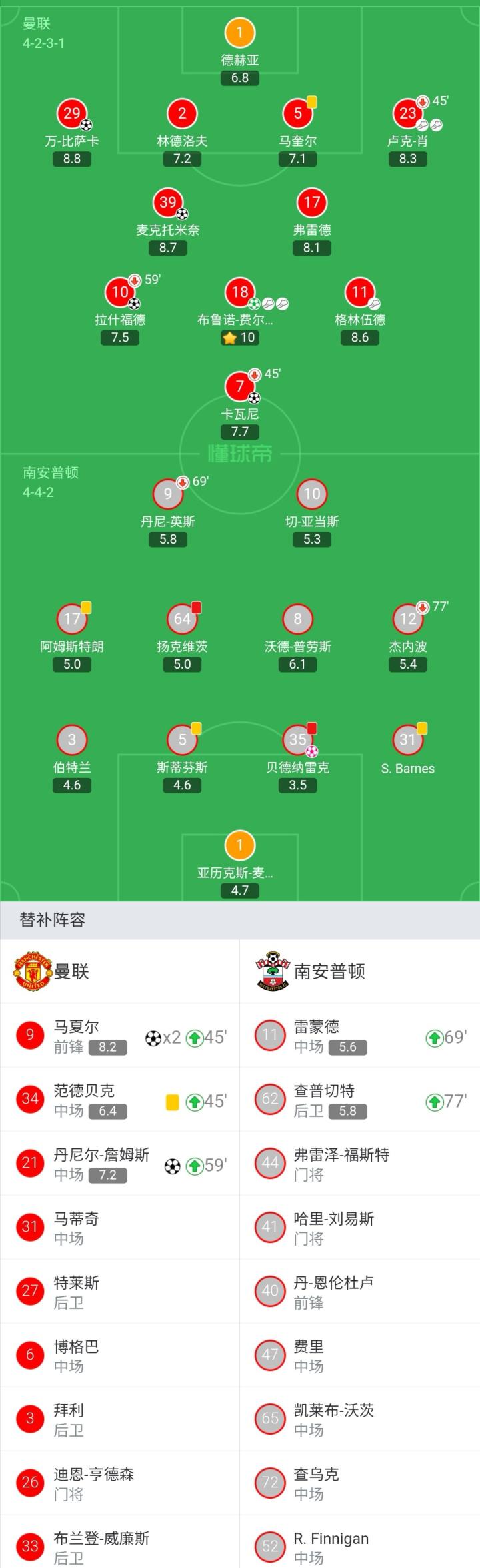Open 万-比萨卡's player profile
The height and width of the screenshot is (1568, 480).
72,115
